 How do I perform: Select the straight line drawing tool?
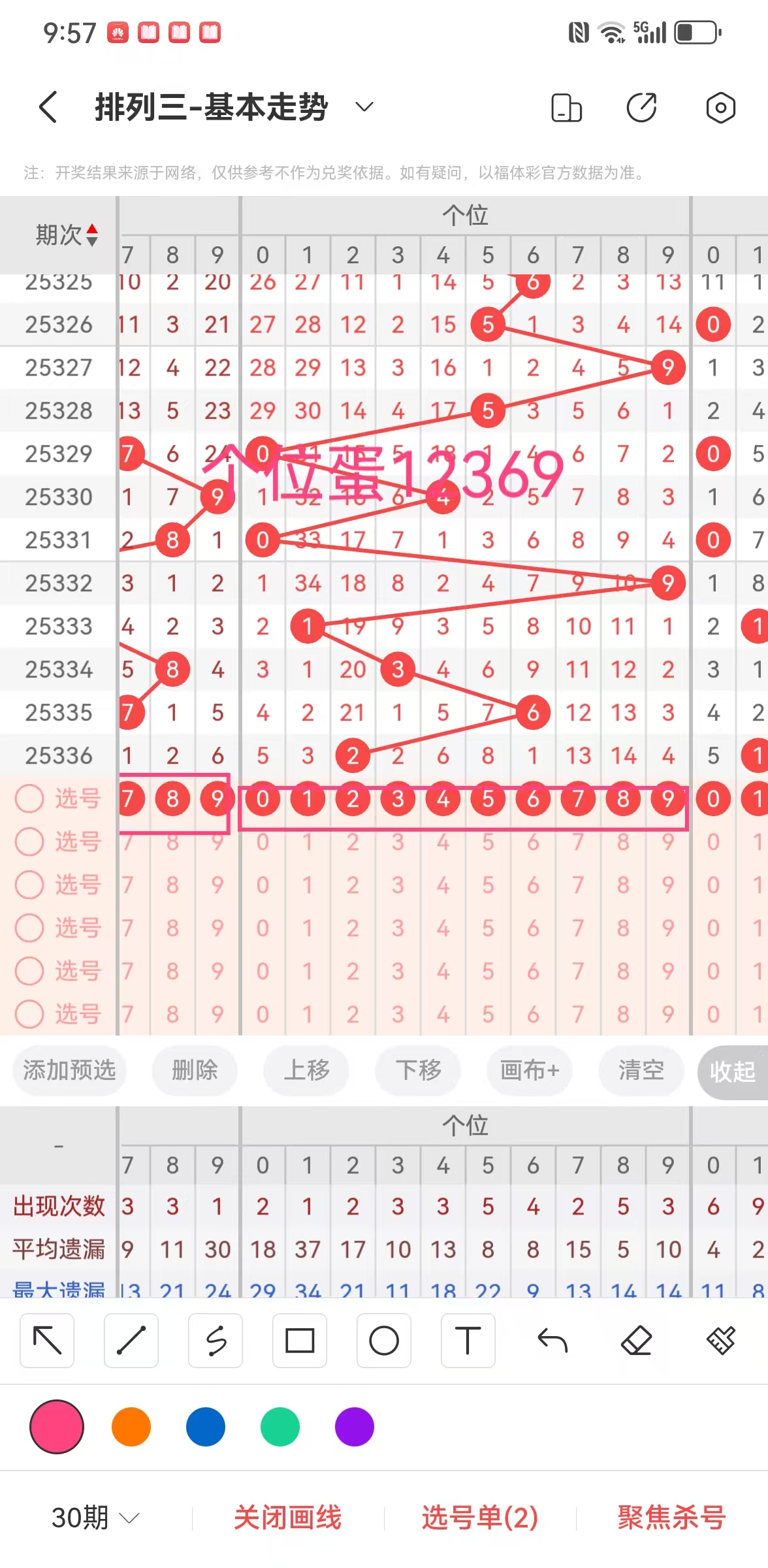[131, 1341]
